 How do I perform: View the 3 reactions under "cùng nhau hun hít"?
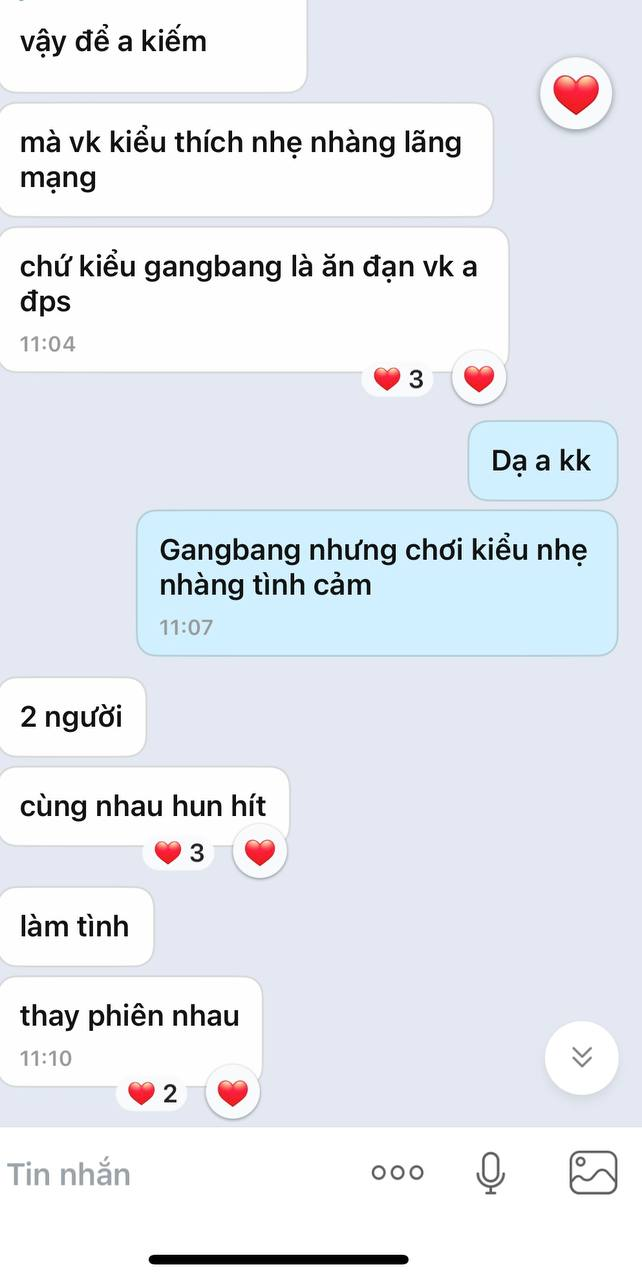(x=180, y=853)
